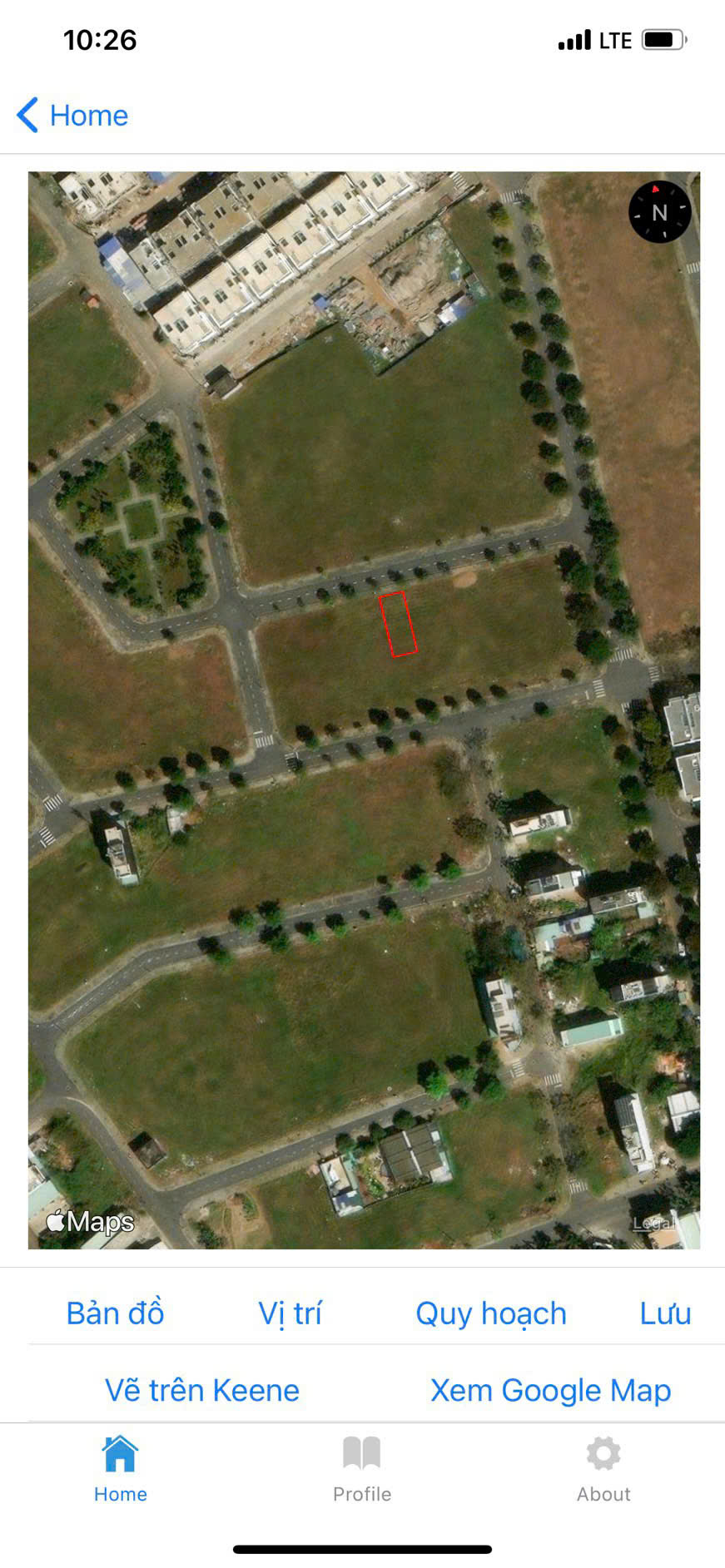Go back to Home

point(72,115)
